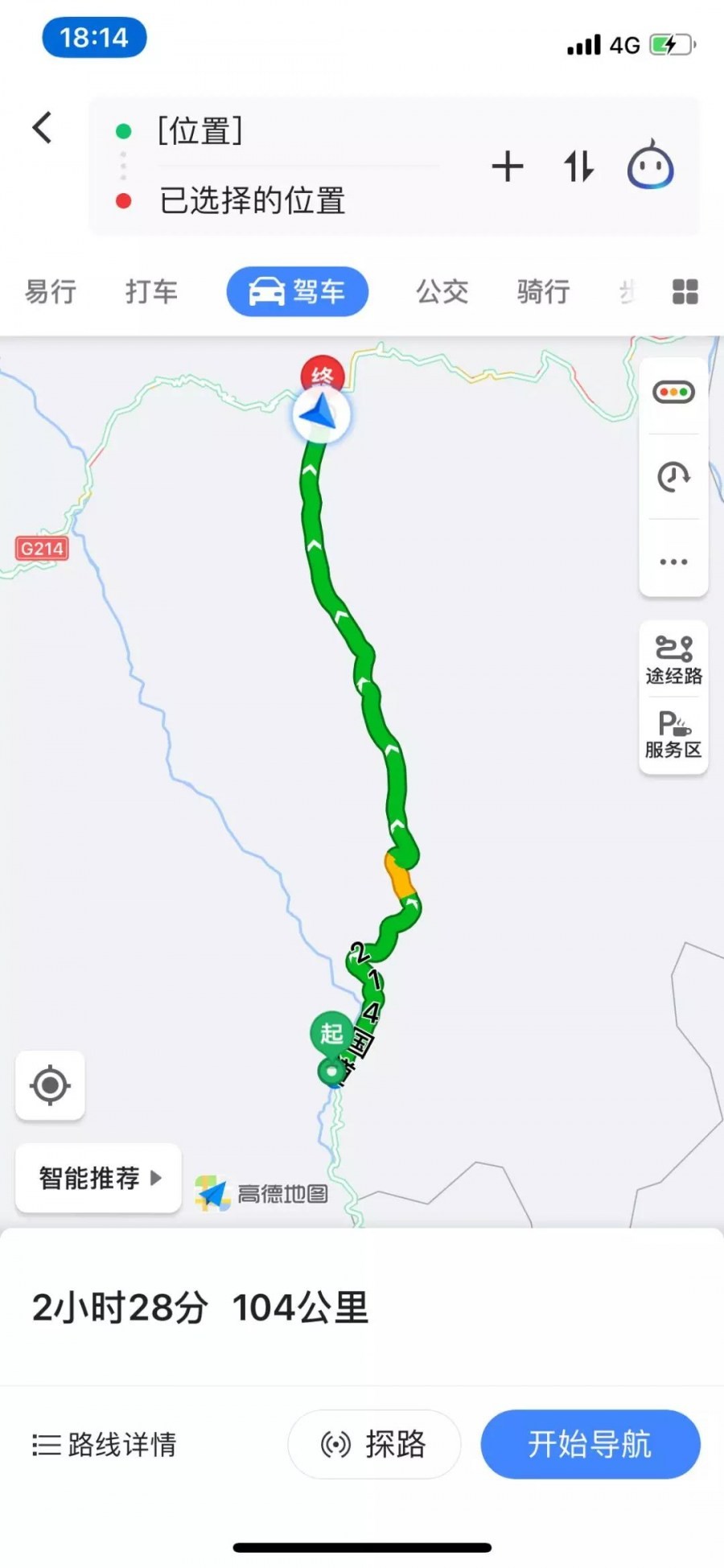724x1568 pixels.
Task: Tap the 终 destination marker on map
Action: coord(322,375)
